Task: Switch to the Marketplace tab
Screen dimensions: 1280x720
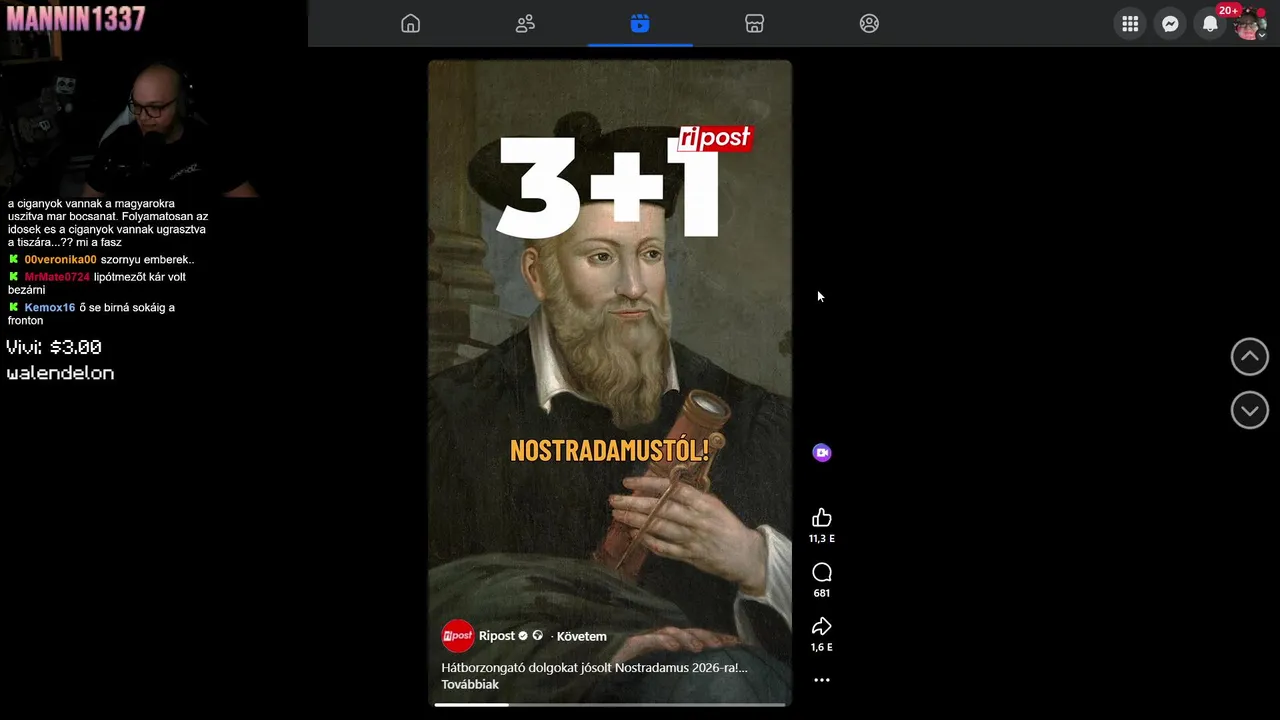Action: [755, 24]
